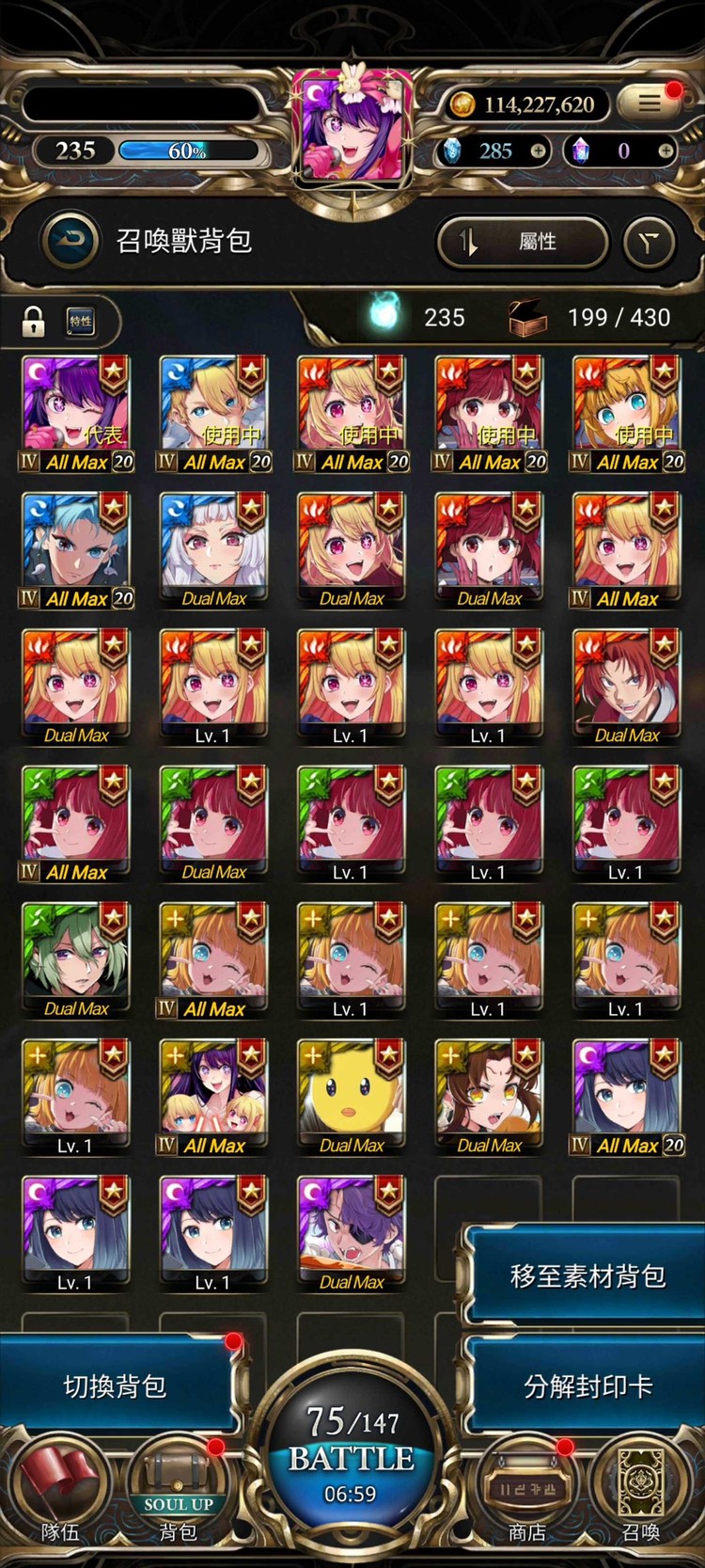Go to the 隊伍 team tab
705x1568 pixels.
click(x=60, y=1491)
